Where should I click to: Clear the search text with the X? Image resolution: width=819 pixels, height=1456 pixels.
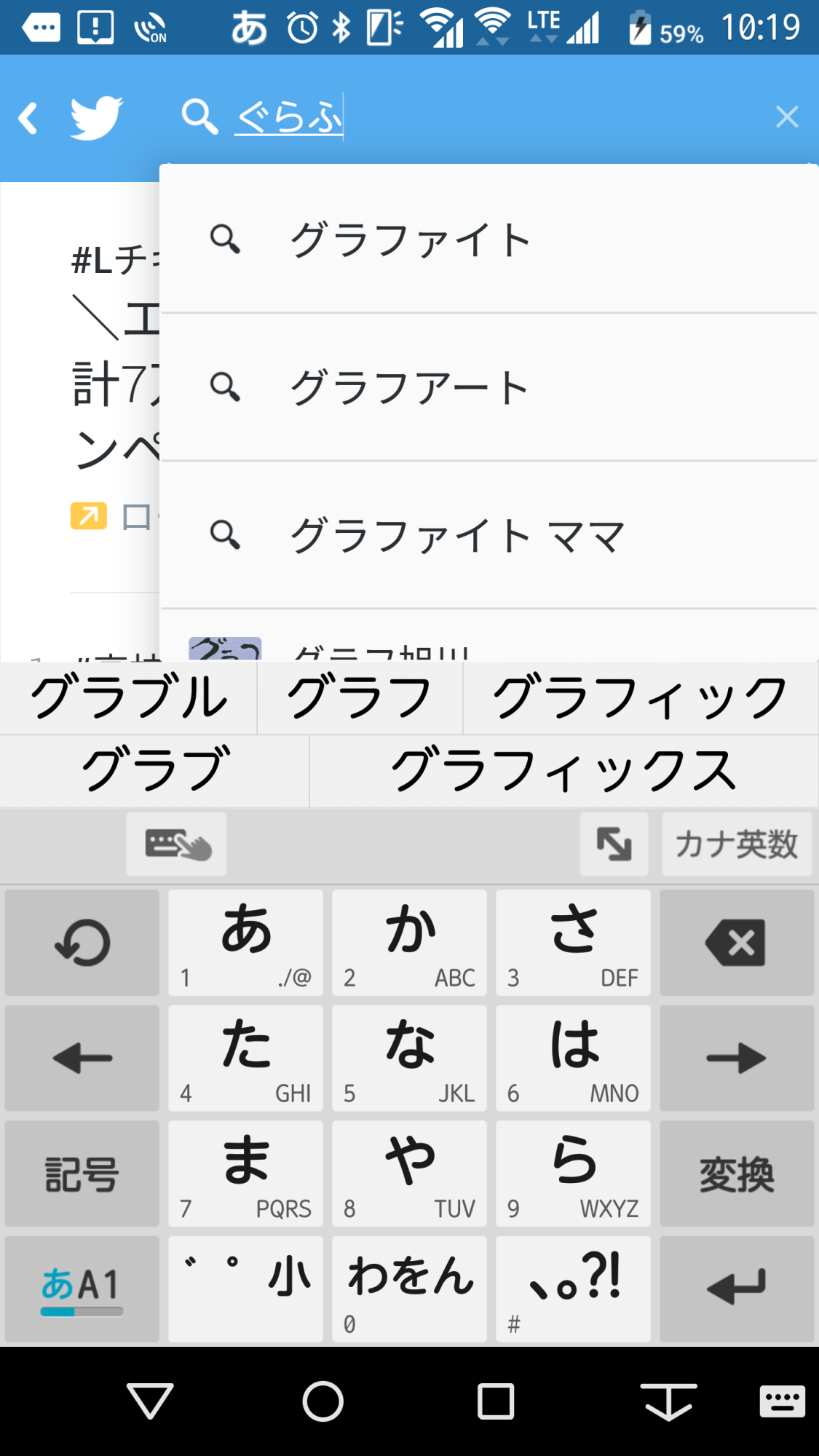coord(787,116)
